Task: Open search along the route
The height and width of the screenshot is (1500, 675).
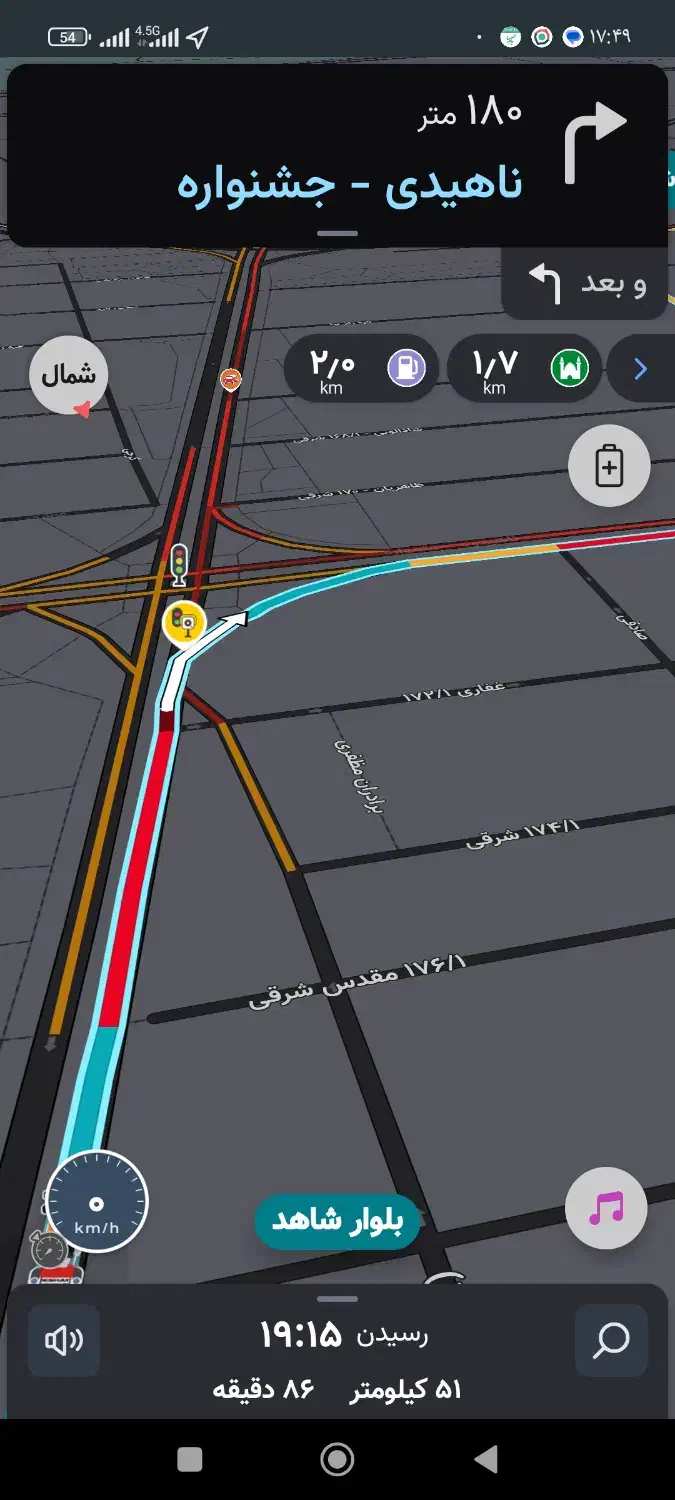Action: click(x=611, y=1341)
